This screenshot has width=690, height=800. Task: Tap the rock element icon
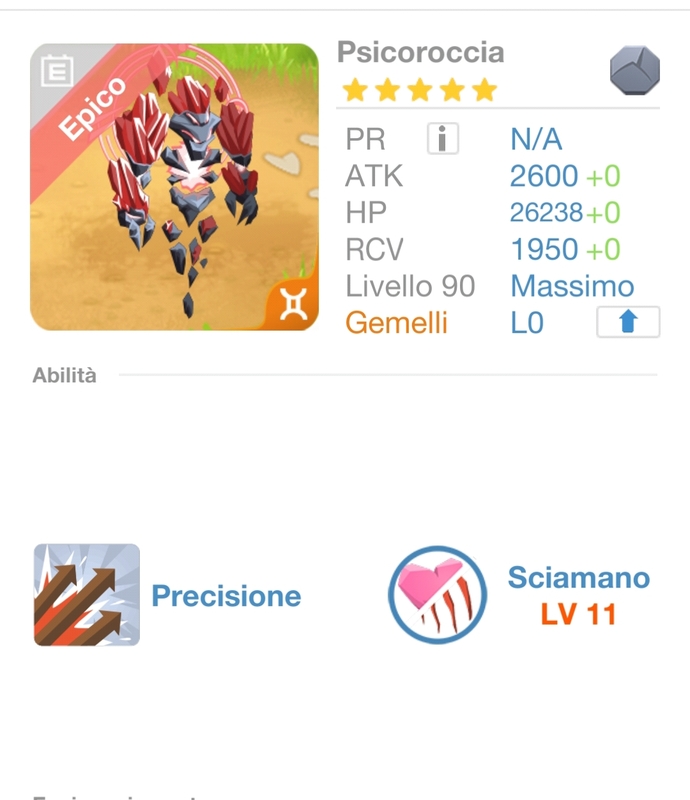tap(634, 71)
